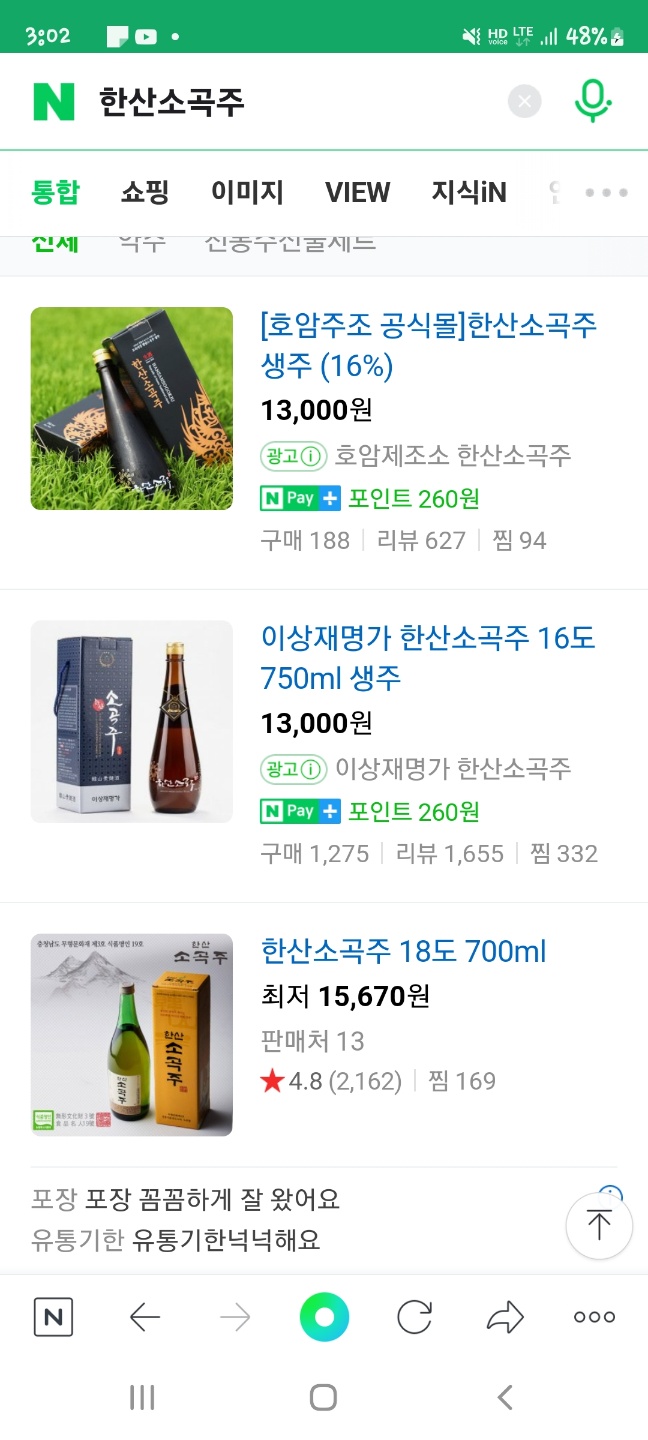Reload the page with refresh icon
The width and height of the screenshot is (648, 1440).
tap(414, 1318)
